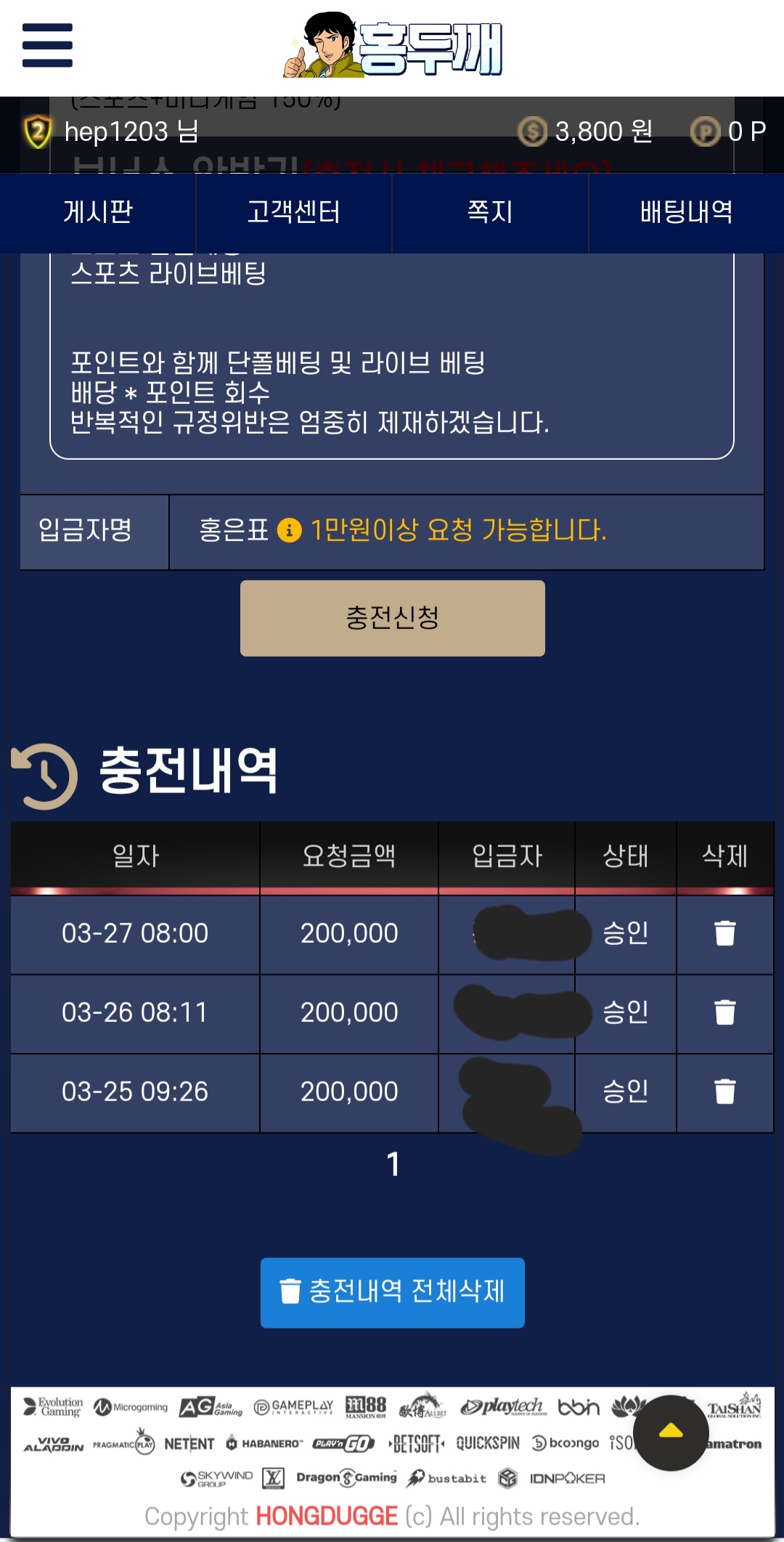Open the 쪽지 messages tab
The image size is (784, 1542).
pos(490,212)
